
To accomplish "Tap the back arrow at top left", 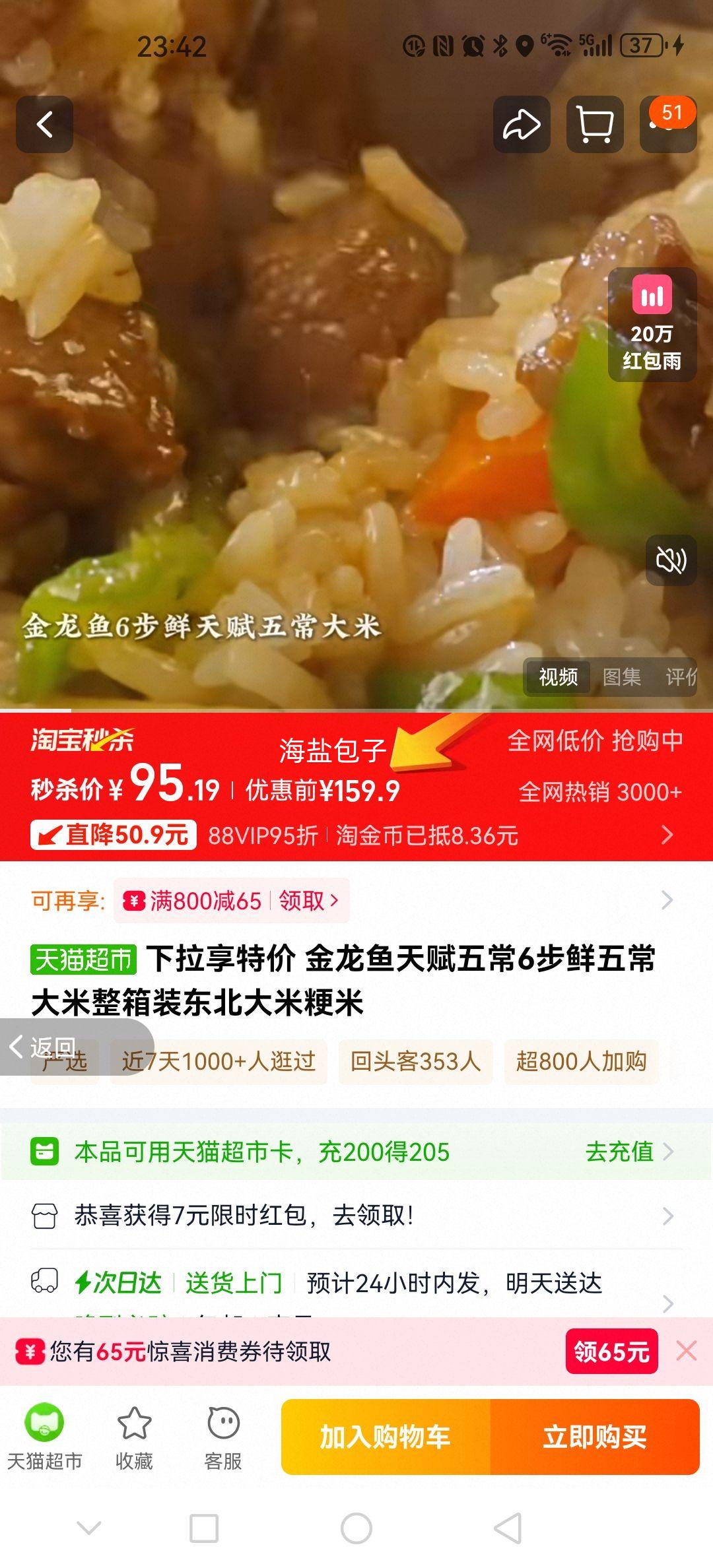I will (x=44, y=125).
